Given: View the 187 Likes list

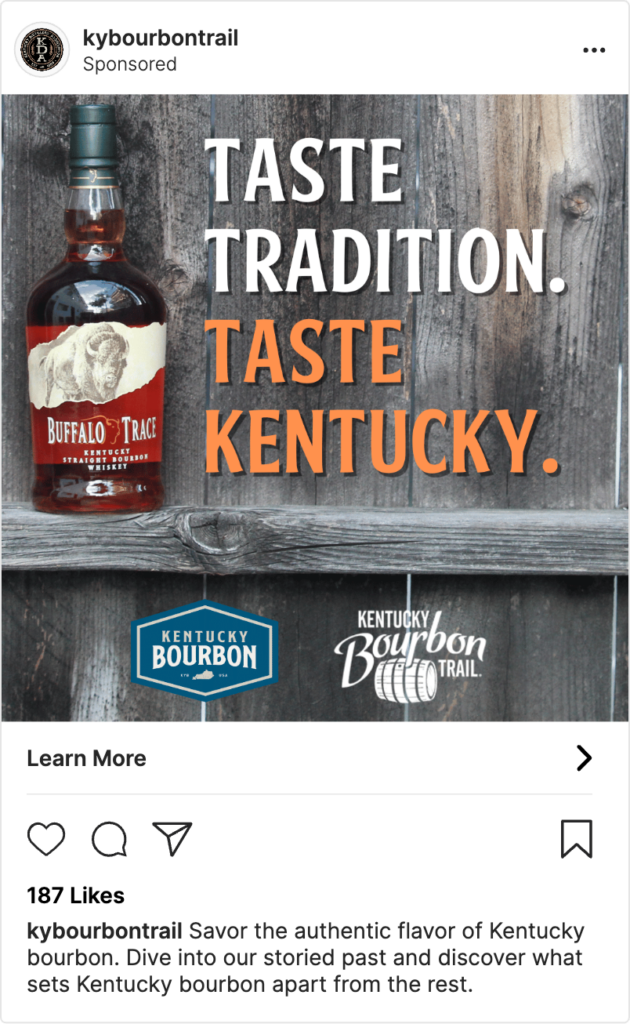Looking at the screenshot, I should pos(76,895).
